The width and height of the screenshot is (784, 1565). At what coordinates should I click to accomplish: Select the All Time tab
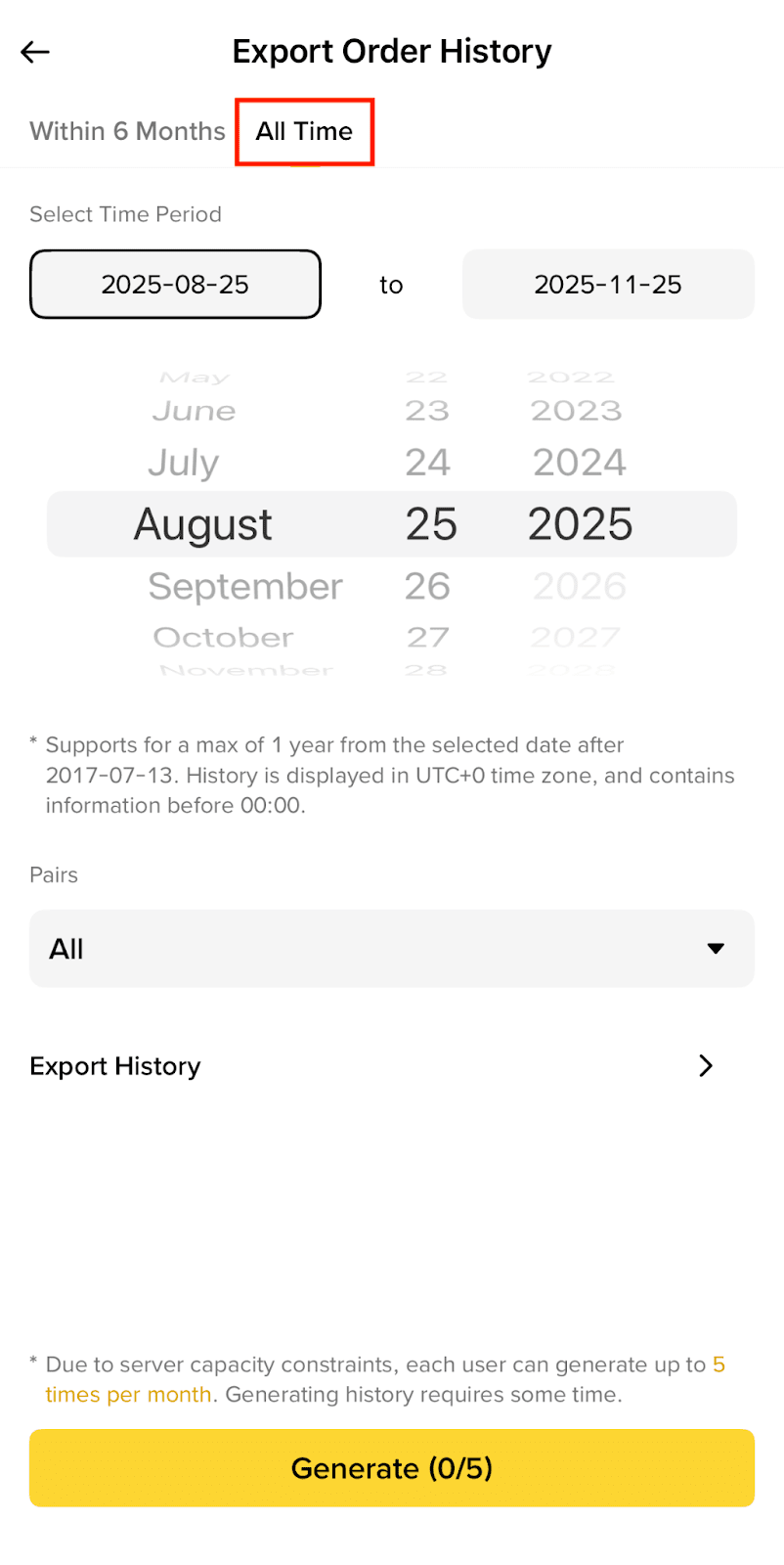click(x=304, y=131)
